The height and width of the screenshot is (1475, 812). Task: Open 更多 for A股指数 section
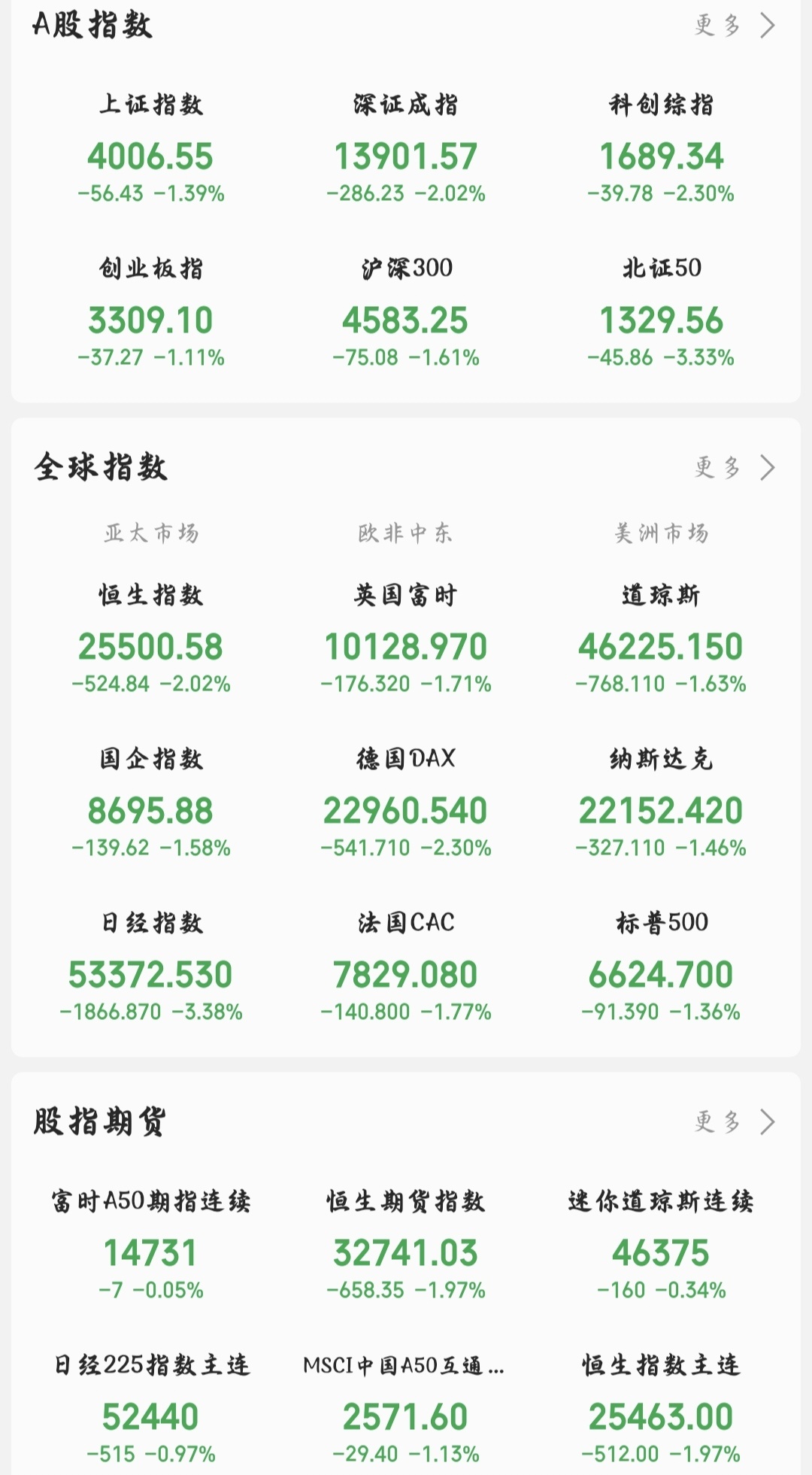pos(733,26)
